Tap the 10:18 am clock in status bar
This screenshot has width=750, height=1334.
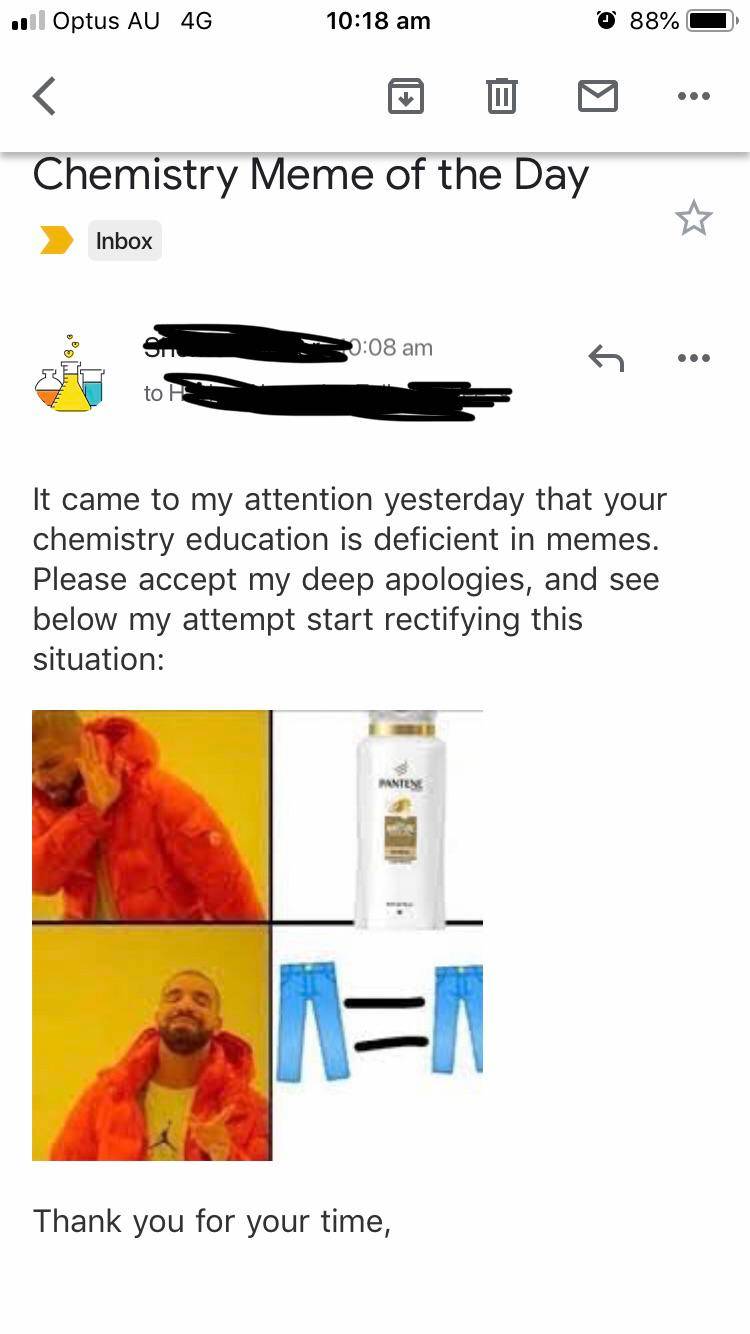(378, 20)
